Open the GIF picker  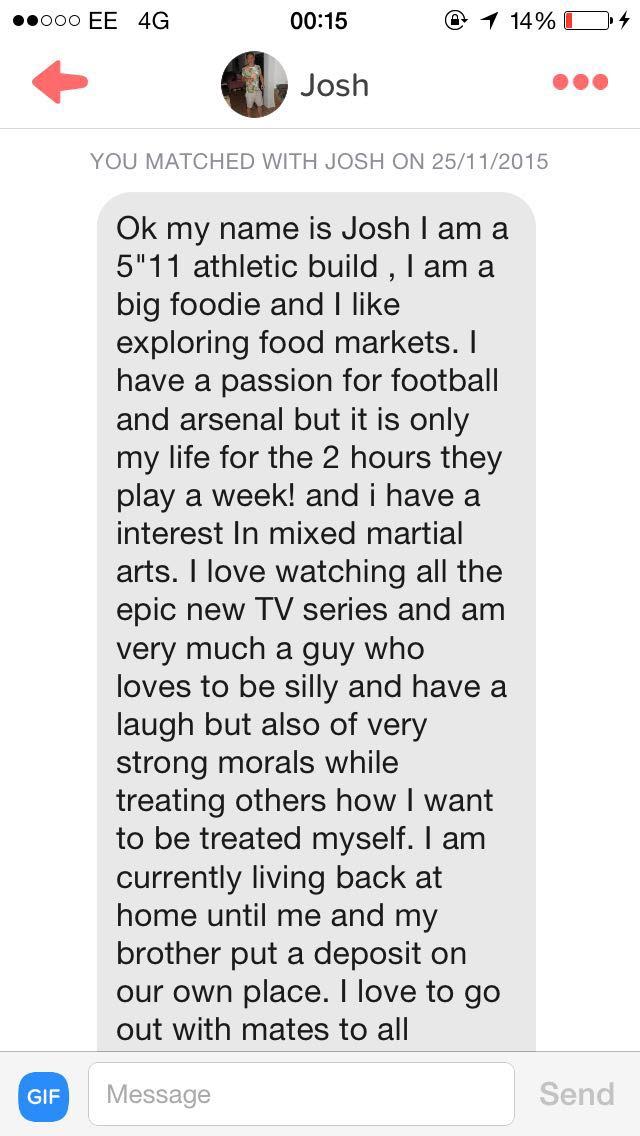(x=43, y=1095)
